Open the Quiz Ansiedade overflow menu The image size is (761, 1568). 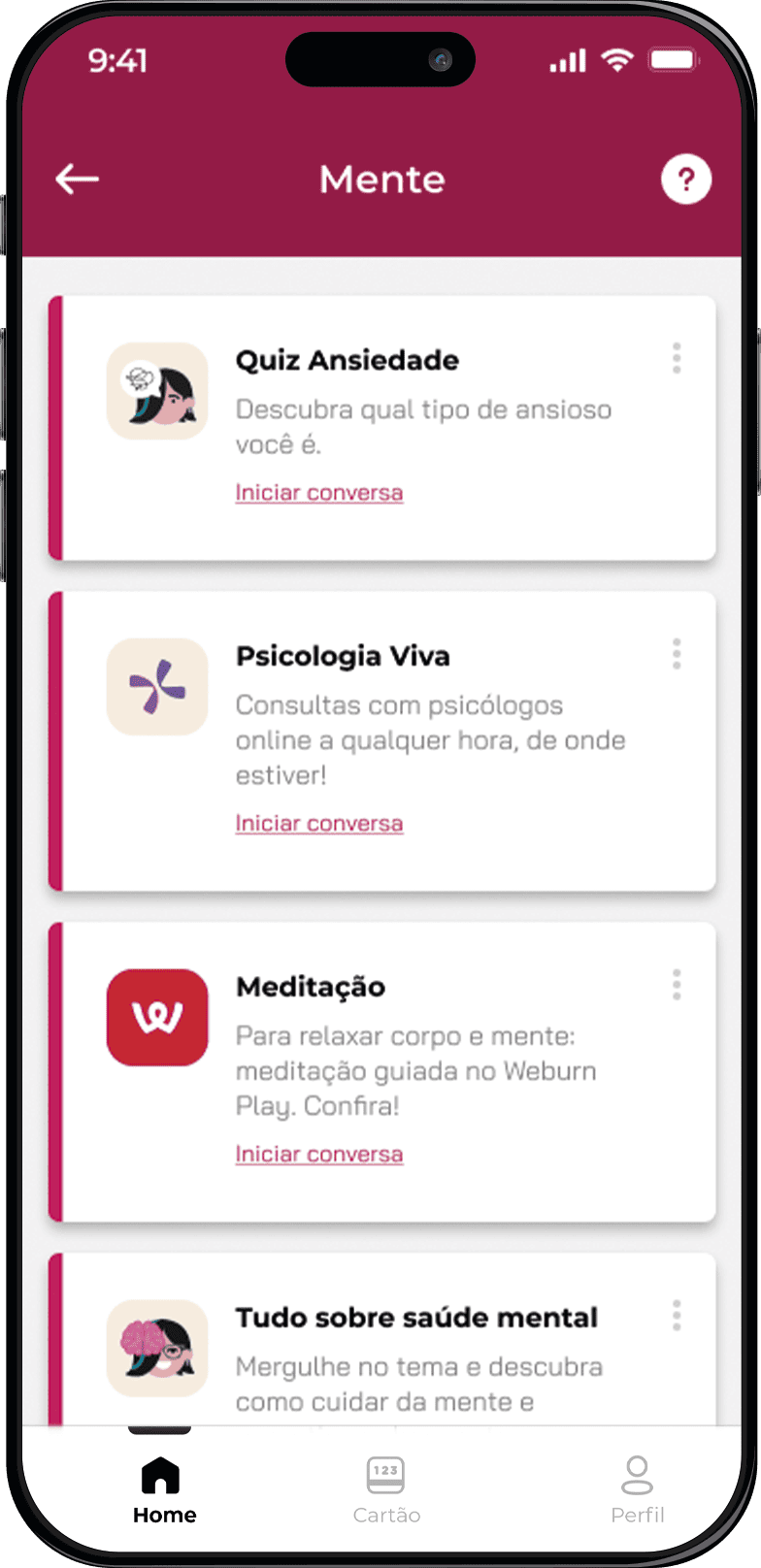pos(676,358)
